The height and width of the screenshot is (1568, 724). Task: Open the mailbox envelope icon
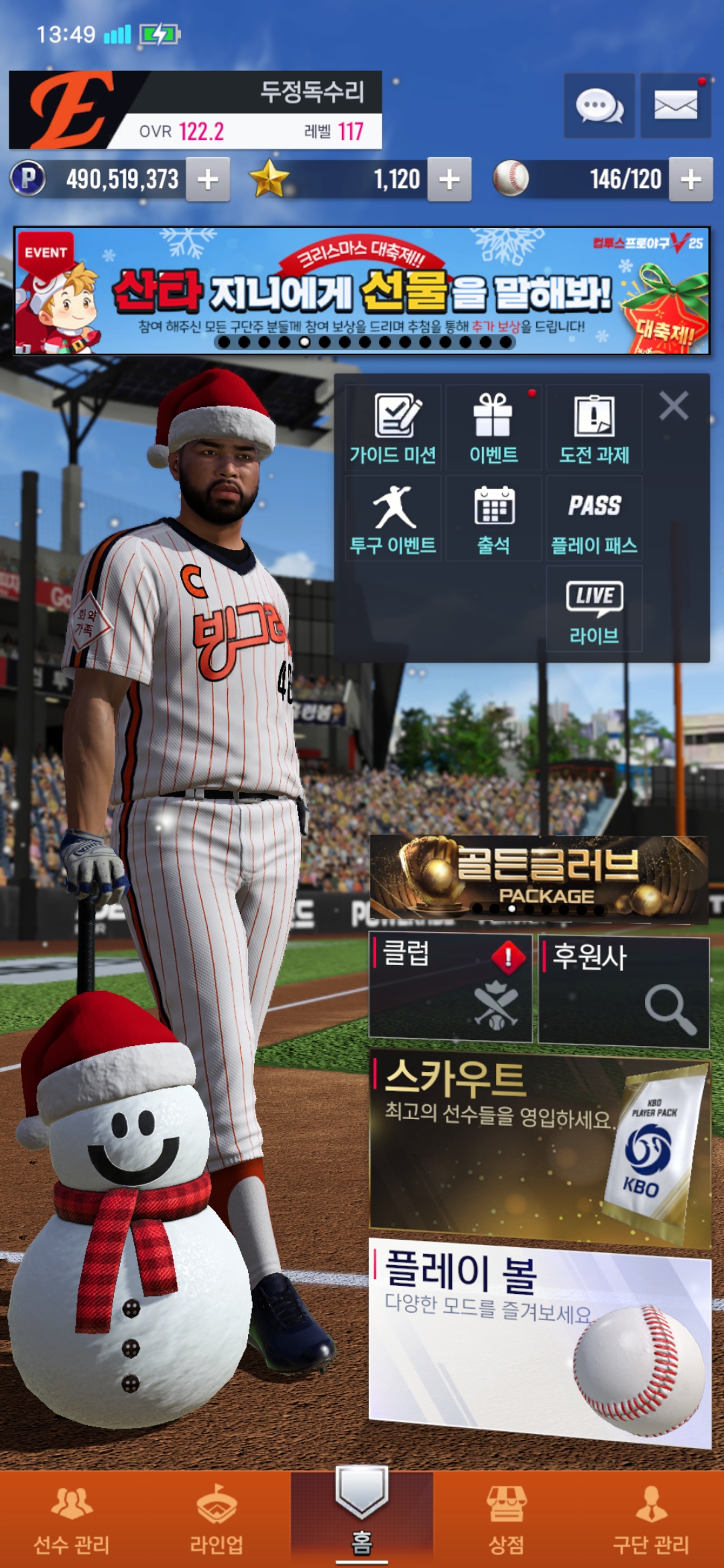pyautogui.click(x=675, y=106)
